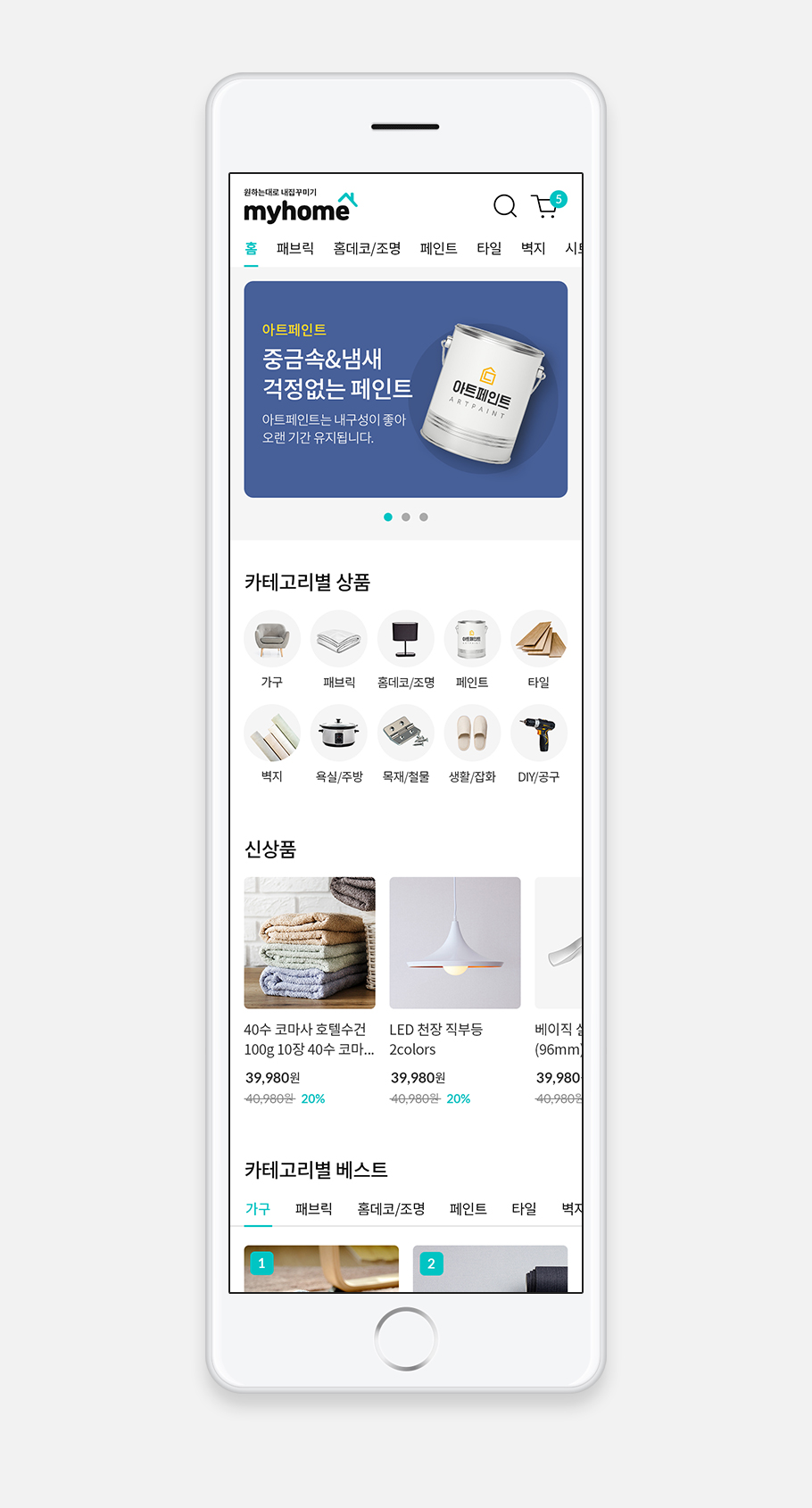This screenshot has width=812, height=1508.
Task: Open the 목재/철물 category
Action: (x=406, y=733)
